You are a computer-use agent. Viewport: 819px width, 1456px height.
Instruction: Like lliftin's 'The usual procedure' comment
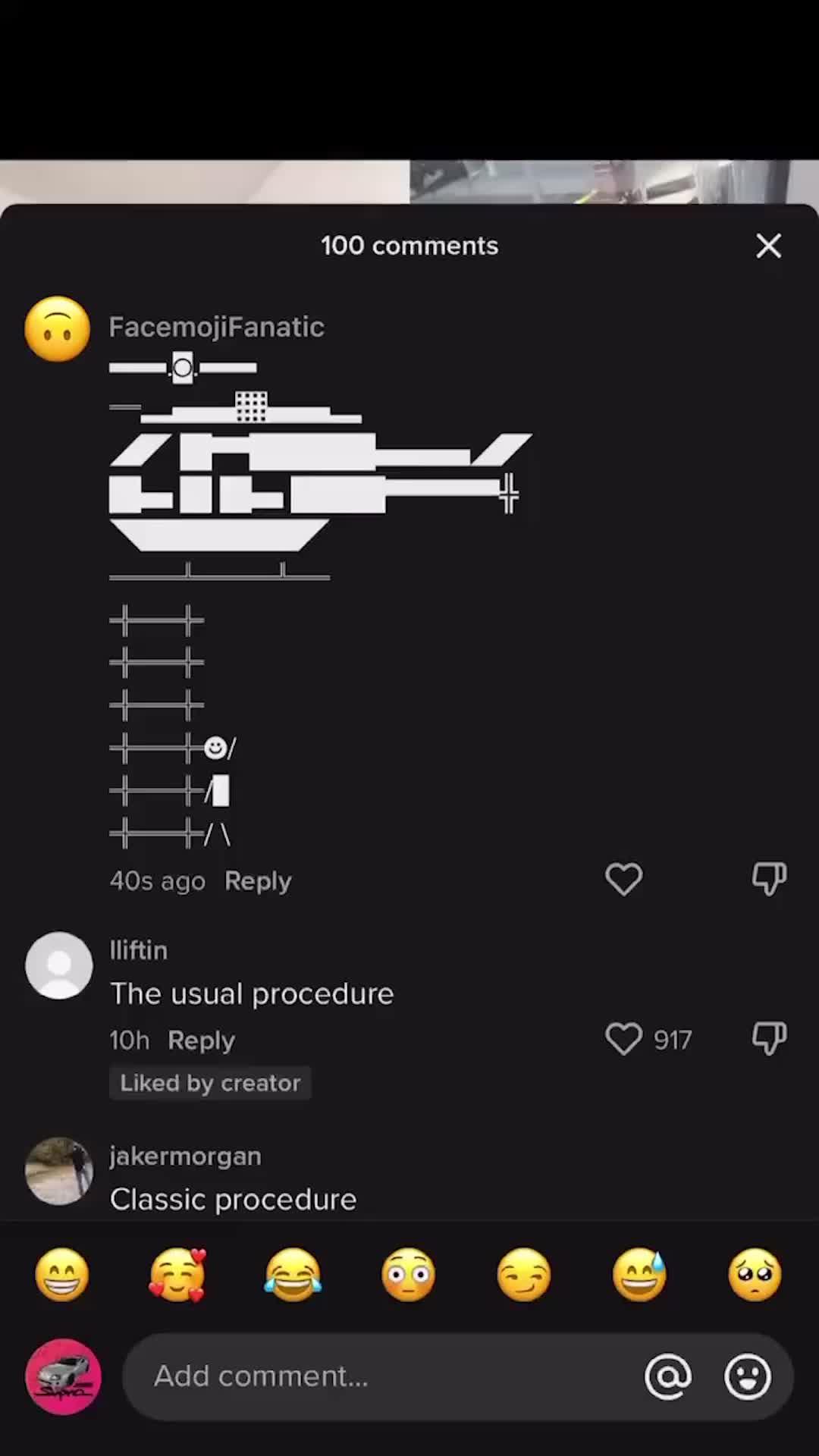point(623,1039)
